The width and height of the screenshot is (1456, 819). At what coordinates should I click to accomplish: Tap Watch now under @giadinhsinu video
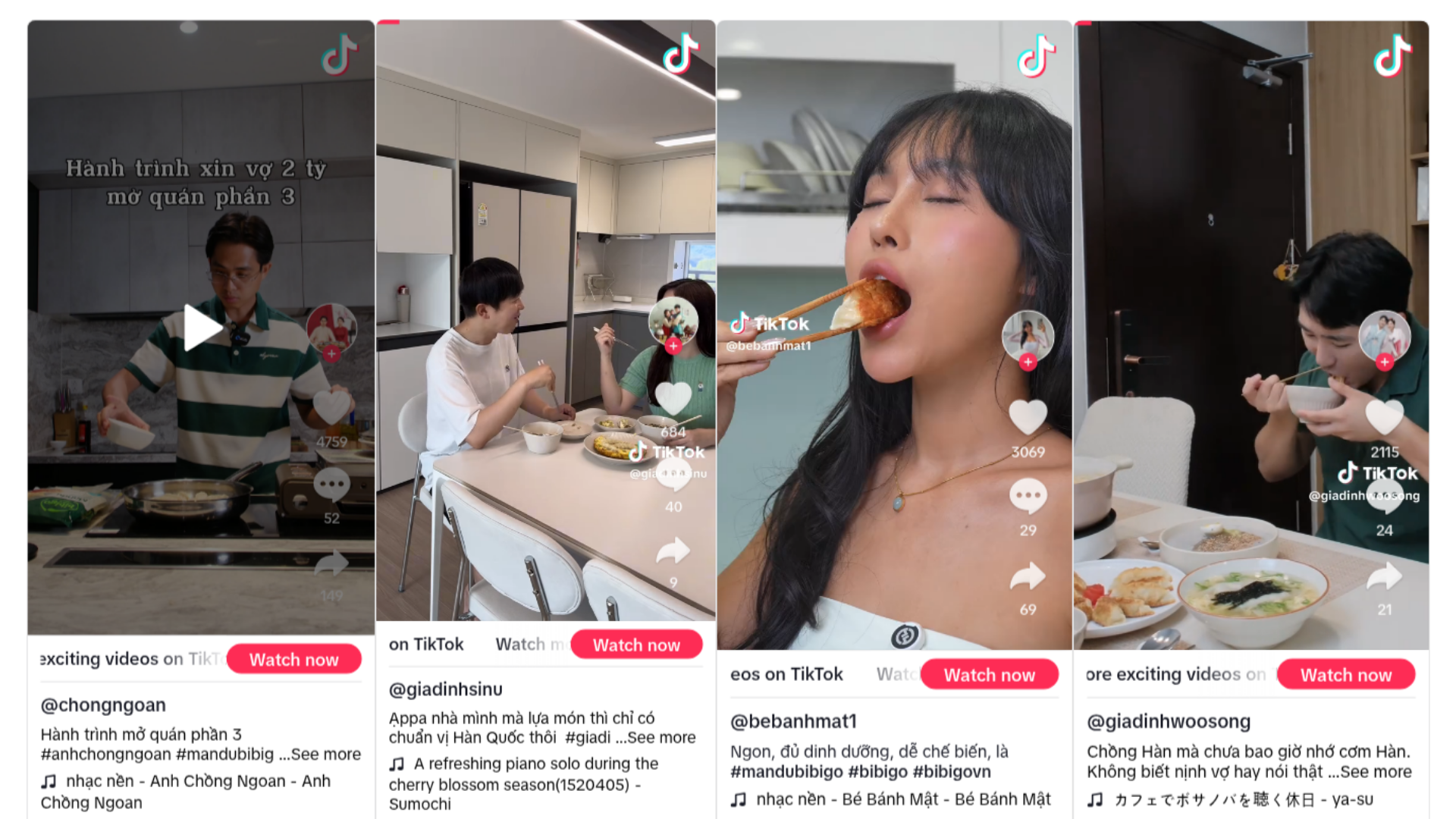coord(636,645)
